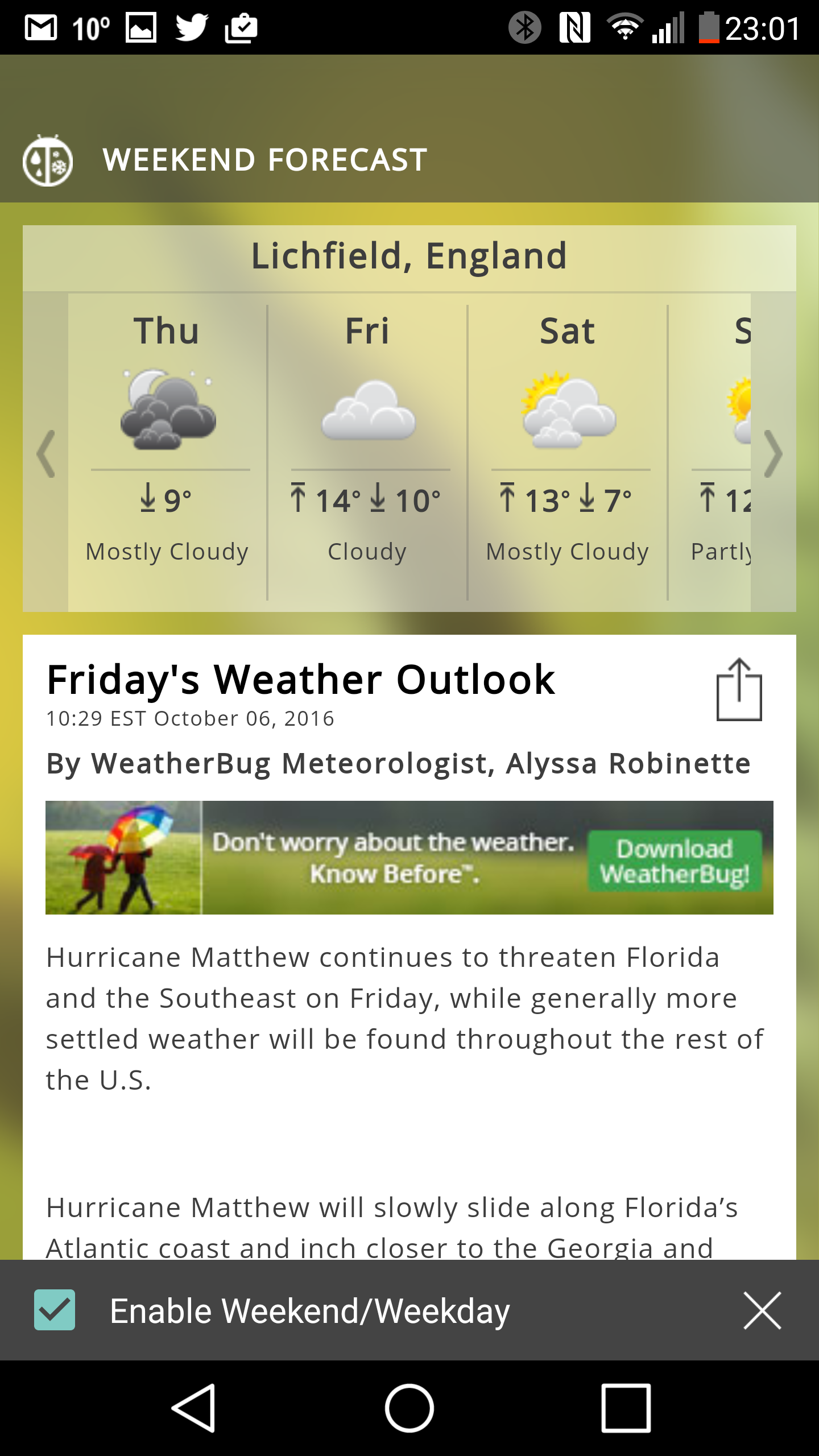Show next forecast days with right arrow
Image resolution: width=819 pixels, height=1456 pixels.
point(773,453)
